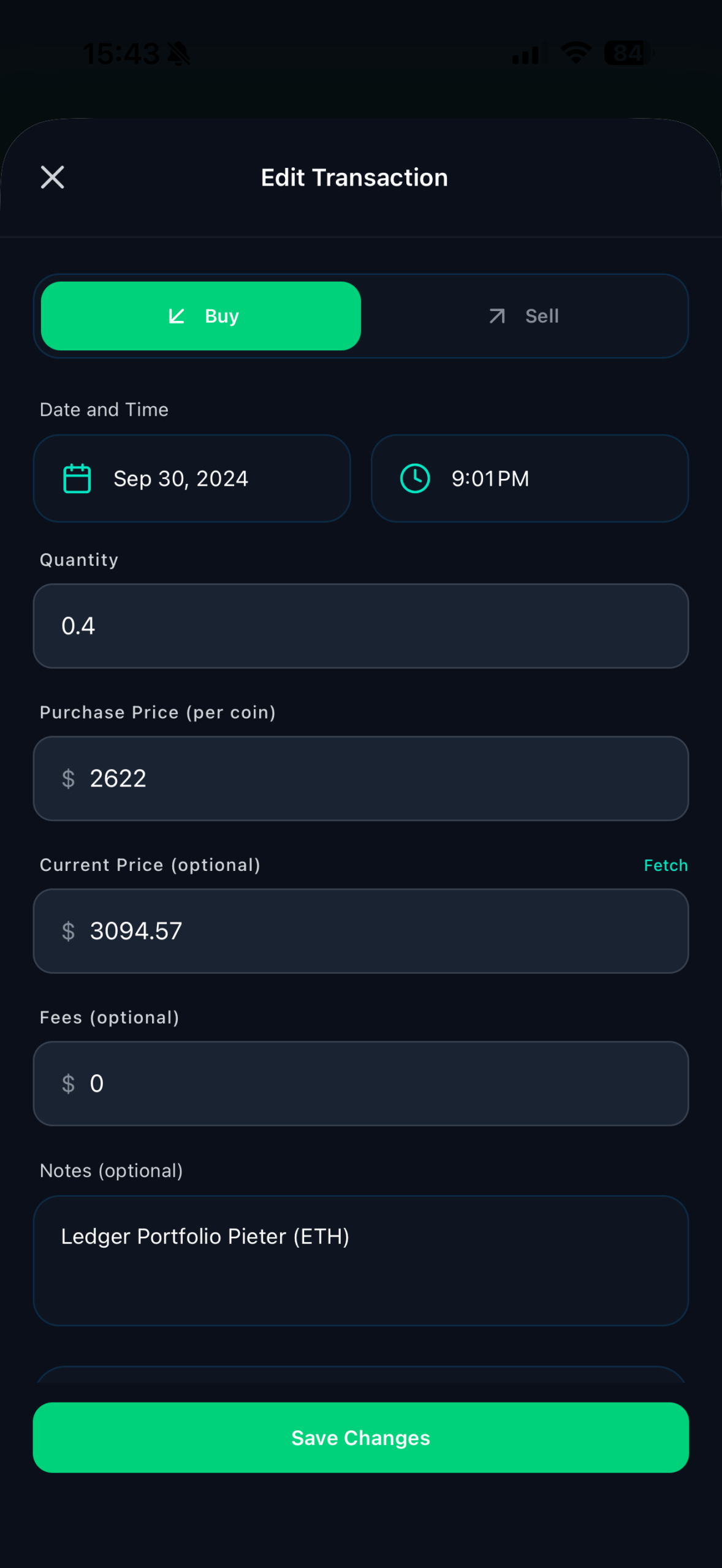The width and height of the screenshot is (722, 1568).
Task: Open the date picker showing Sep 30, 2024
Action: (191, 478)
